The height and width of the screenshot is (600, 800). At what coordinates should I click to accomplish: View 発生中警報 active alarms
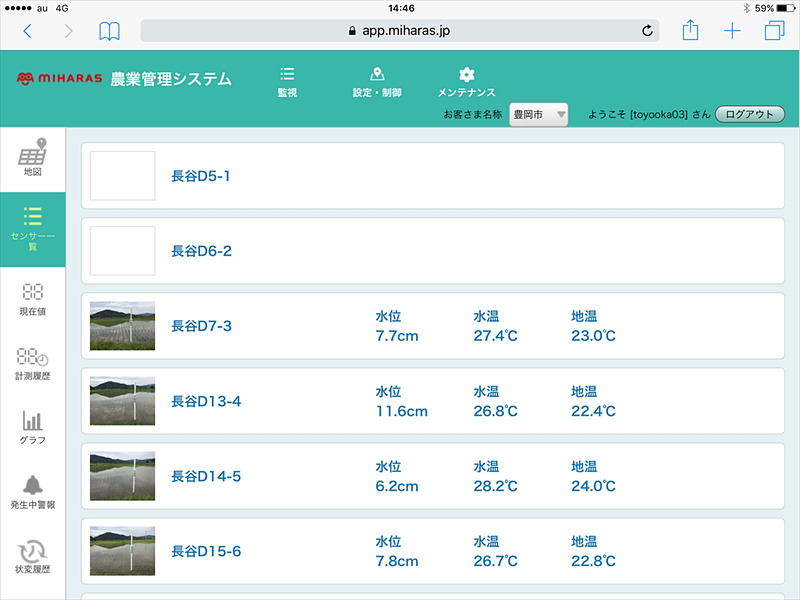point(33,492)
